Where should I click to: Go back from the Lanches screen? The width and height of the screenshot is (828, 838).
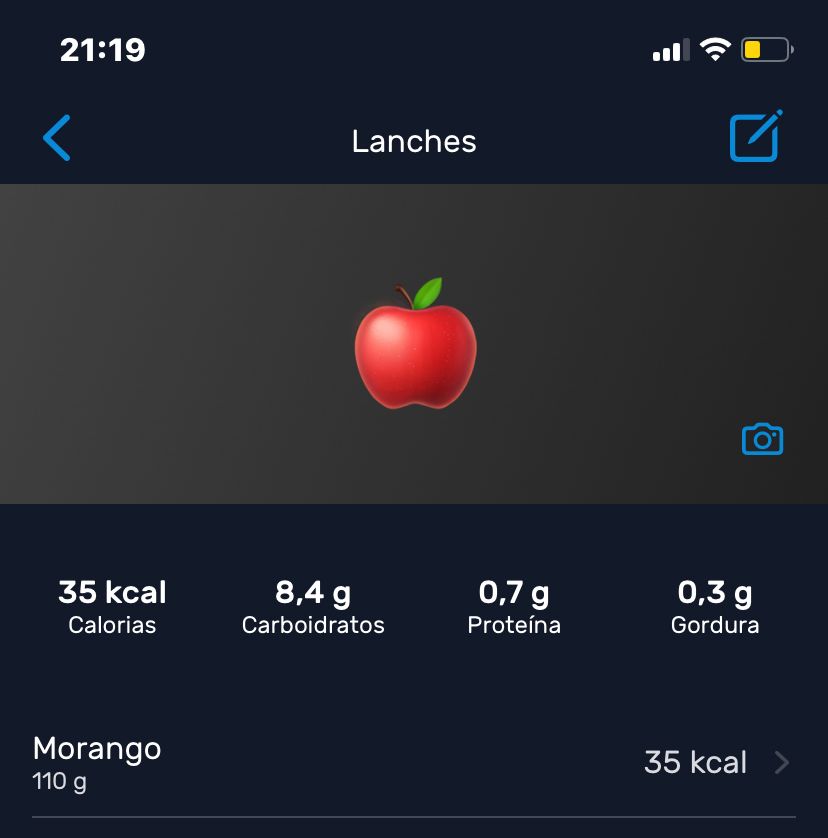57,138
